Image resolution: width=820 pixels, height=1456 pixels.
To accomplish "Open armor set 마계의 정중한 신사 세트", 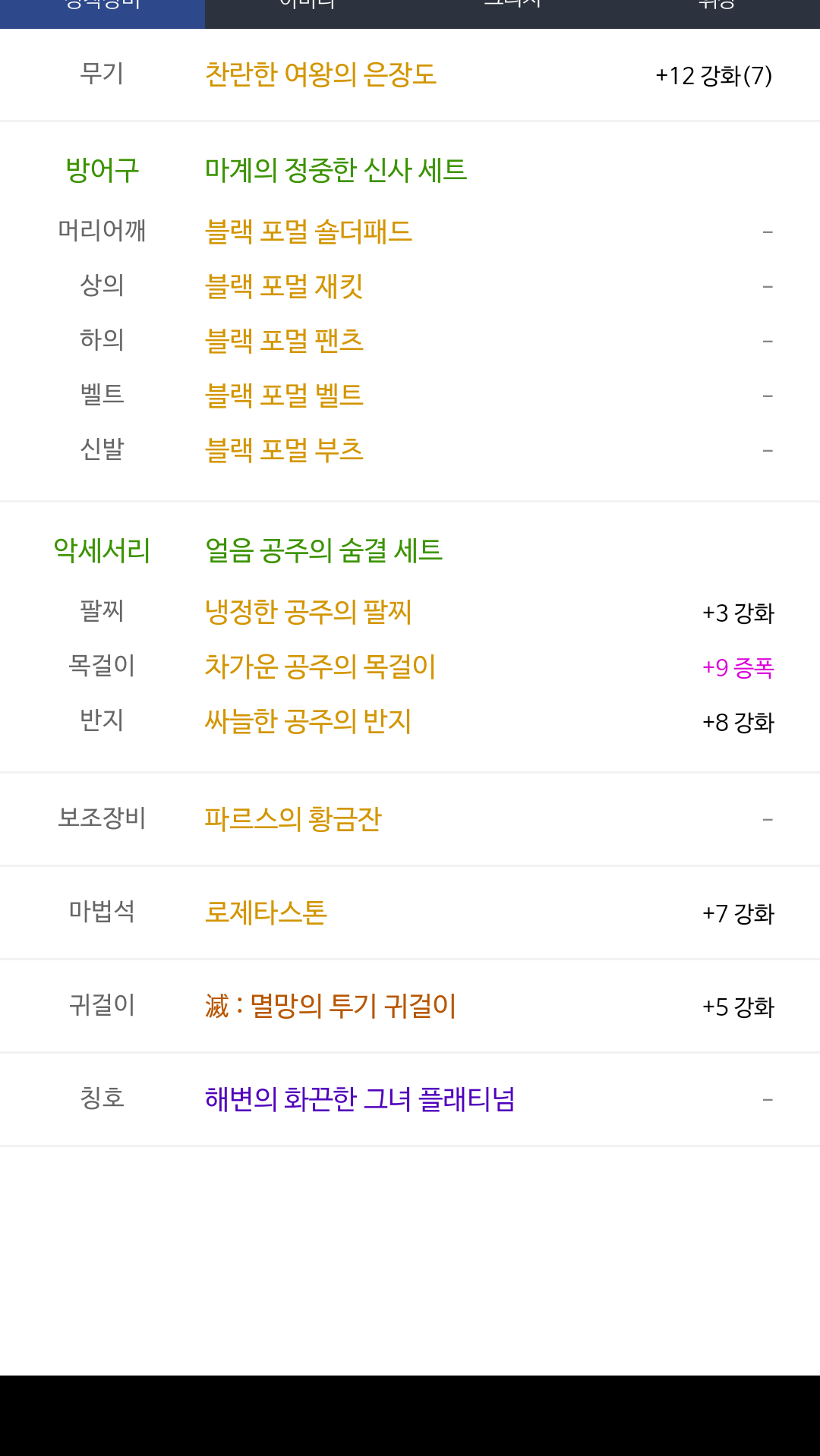I will (x=336, y=169).
